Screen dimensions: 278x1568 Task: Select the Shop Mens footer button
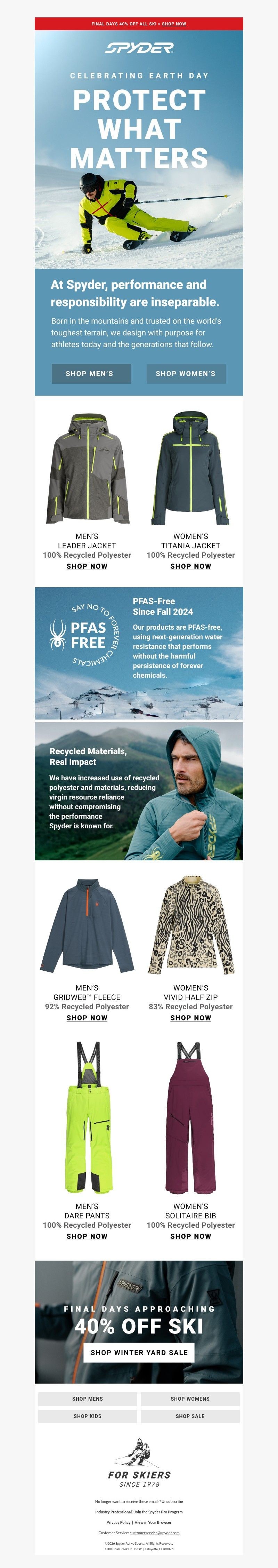[88, 1399]
